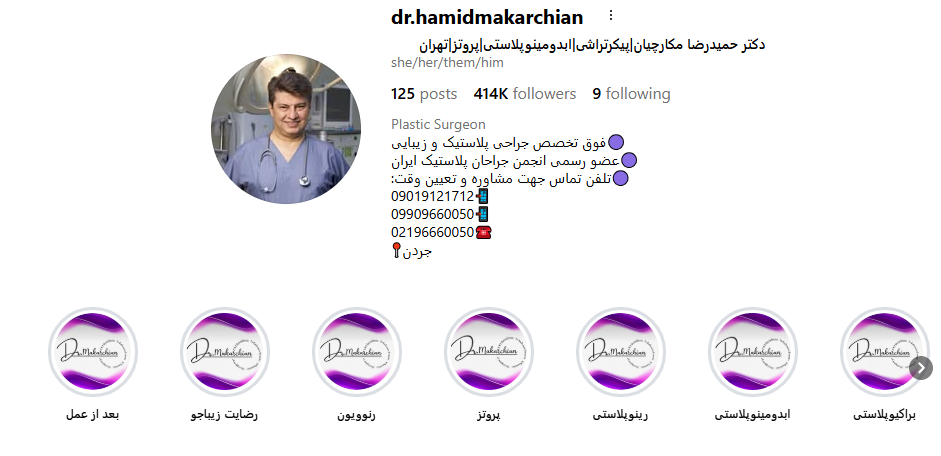Show more highlights with the next arrow
941x456 pixels.
point(921,368)
